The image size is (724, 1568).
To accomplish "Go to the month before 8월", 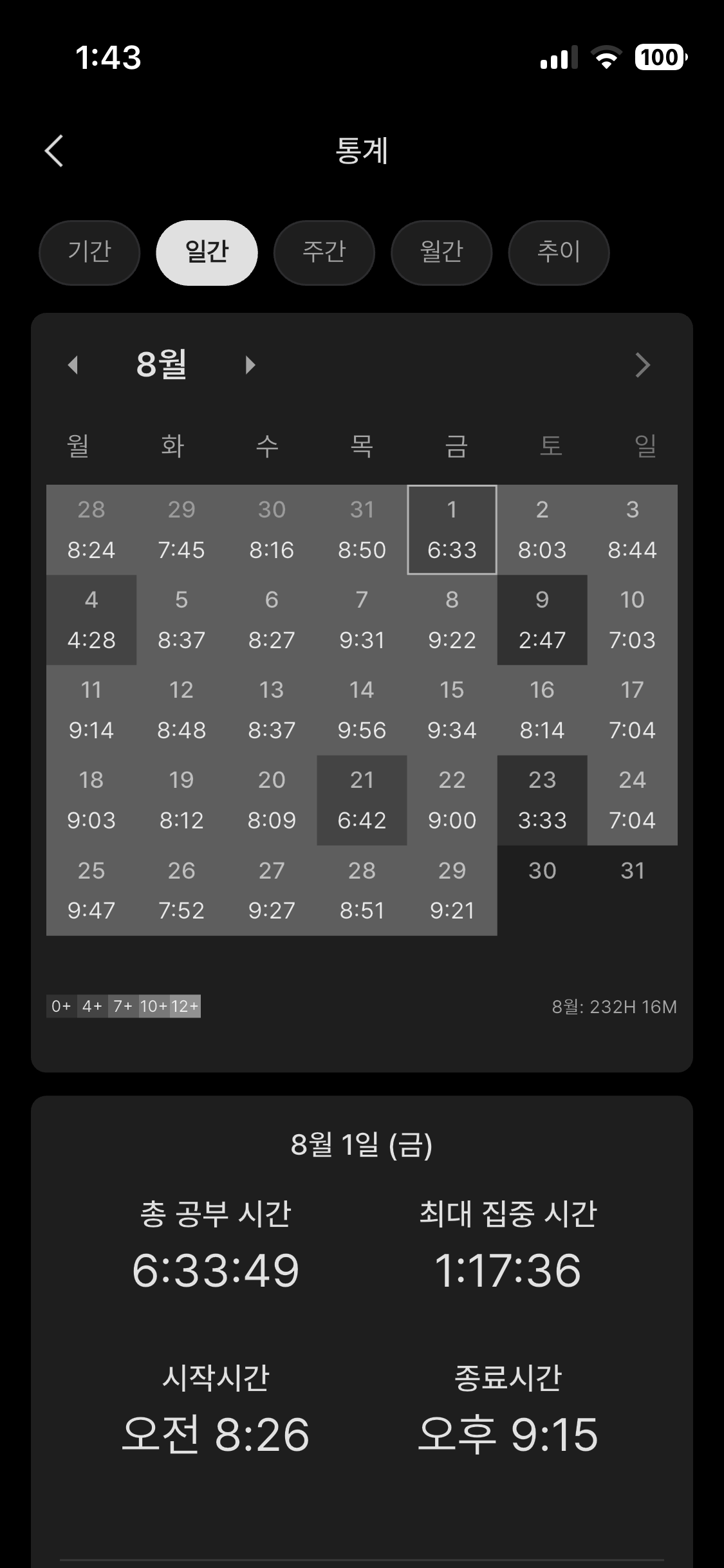I will 73,365.
